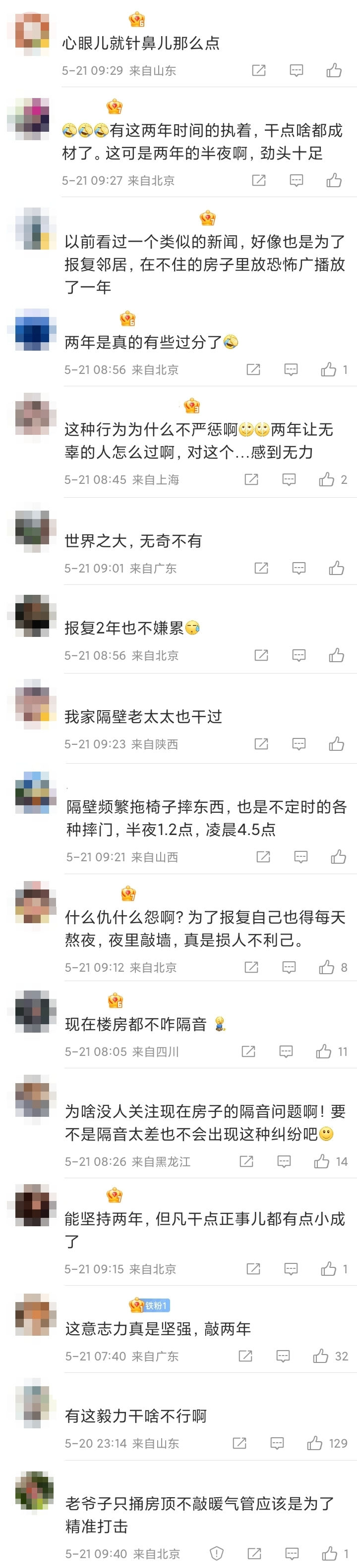
Task: Like the comment "心眼儿就针鼻儿那么点"
Action: pyautogui.click(x=334, y=71)
